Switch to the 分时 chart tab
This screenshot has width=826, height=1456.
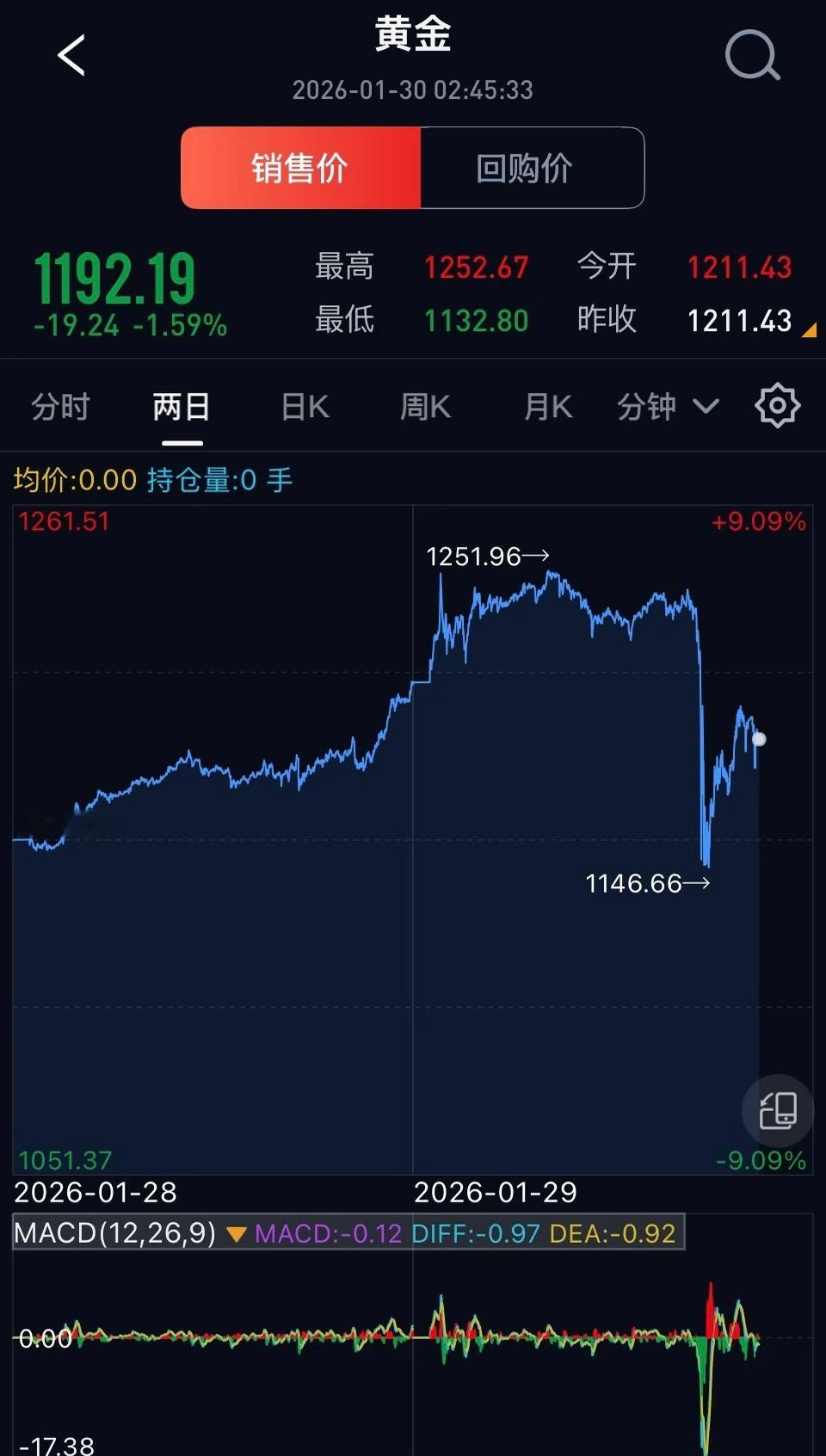[60, 407]
